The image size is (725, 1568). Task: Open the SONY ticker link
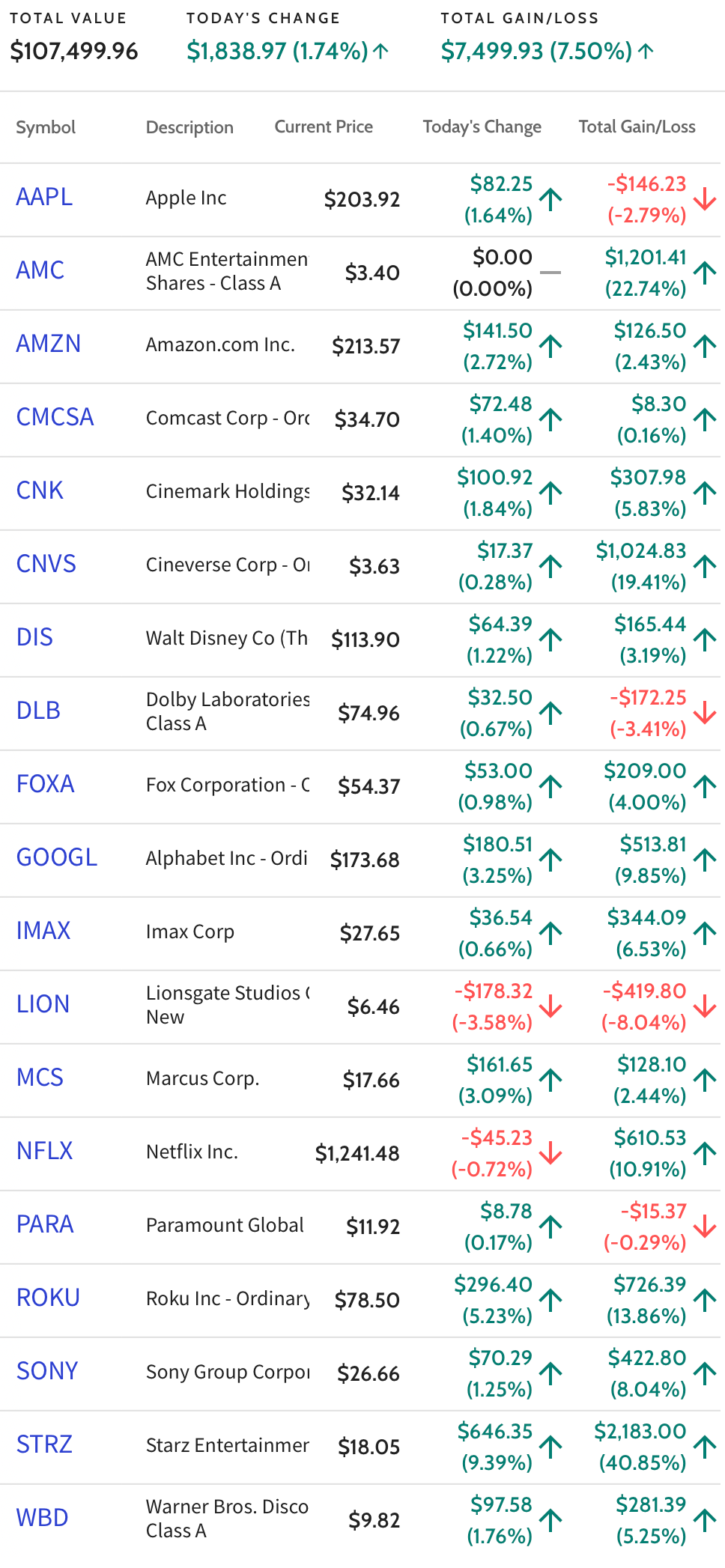pyautogui.click(x=47, y=1371)
